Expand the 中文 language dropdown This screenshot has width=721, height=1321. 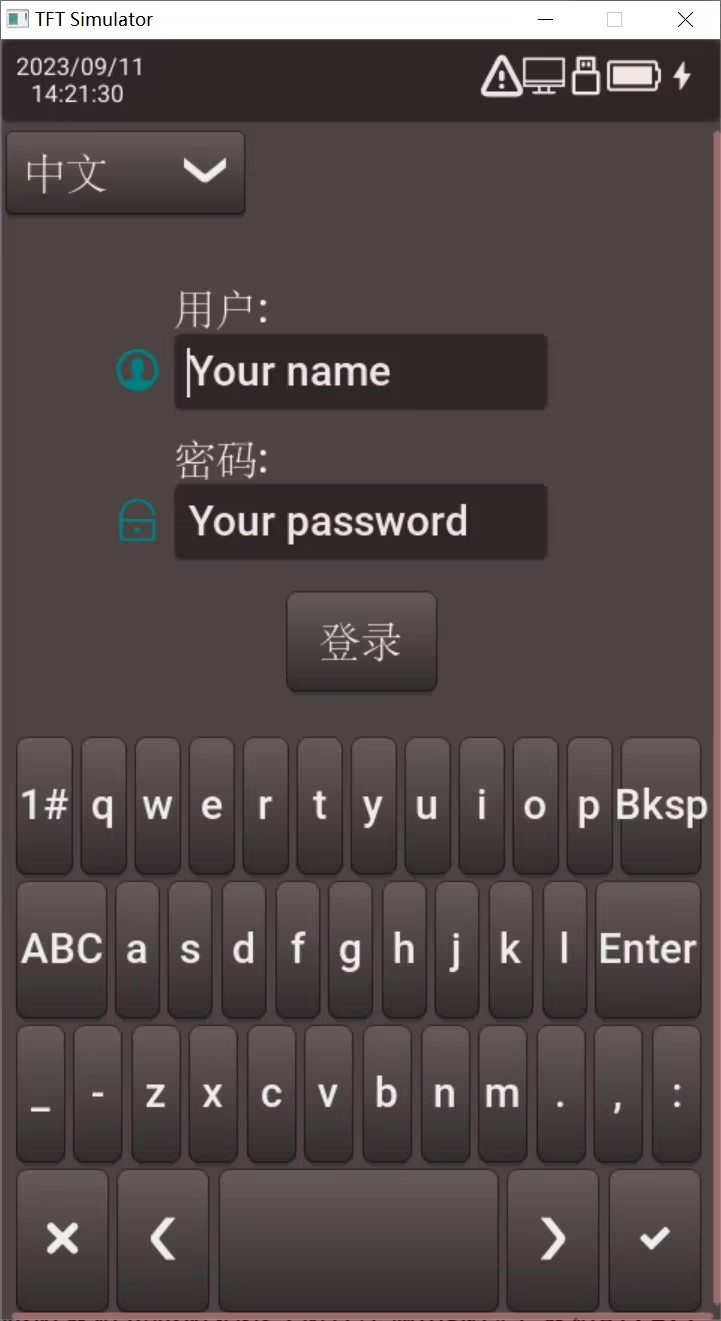point(125,173)
